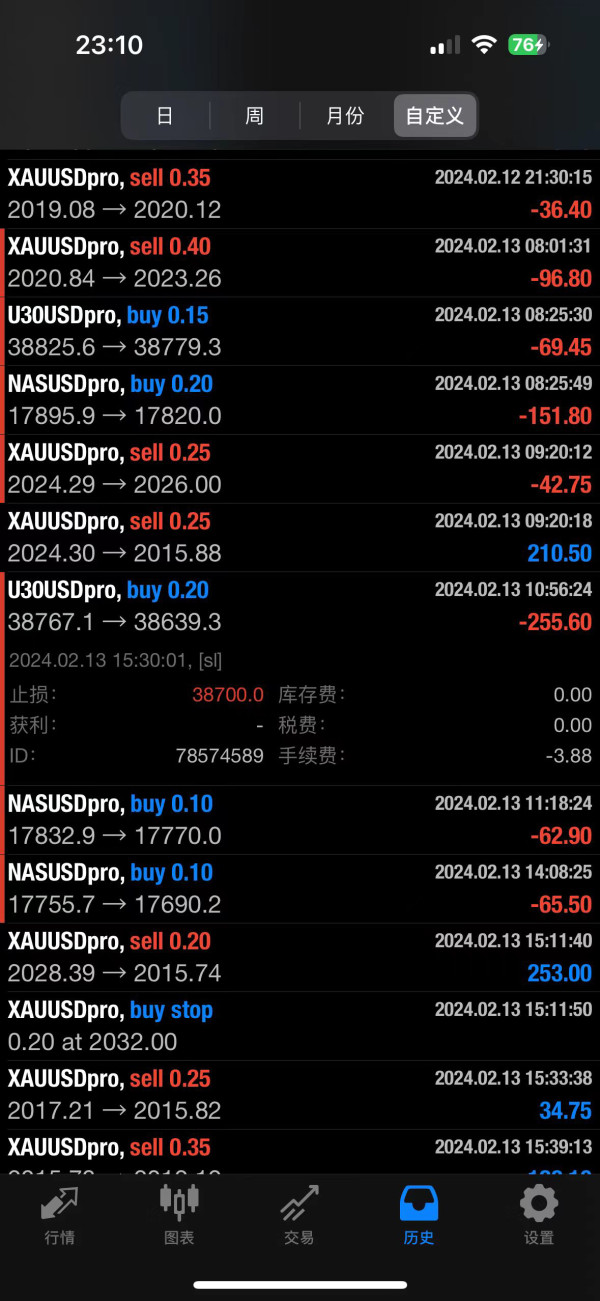Show details of U30USDpro buy 0.15 trade
The image size is (600, 1301).
coord(300,331)
